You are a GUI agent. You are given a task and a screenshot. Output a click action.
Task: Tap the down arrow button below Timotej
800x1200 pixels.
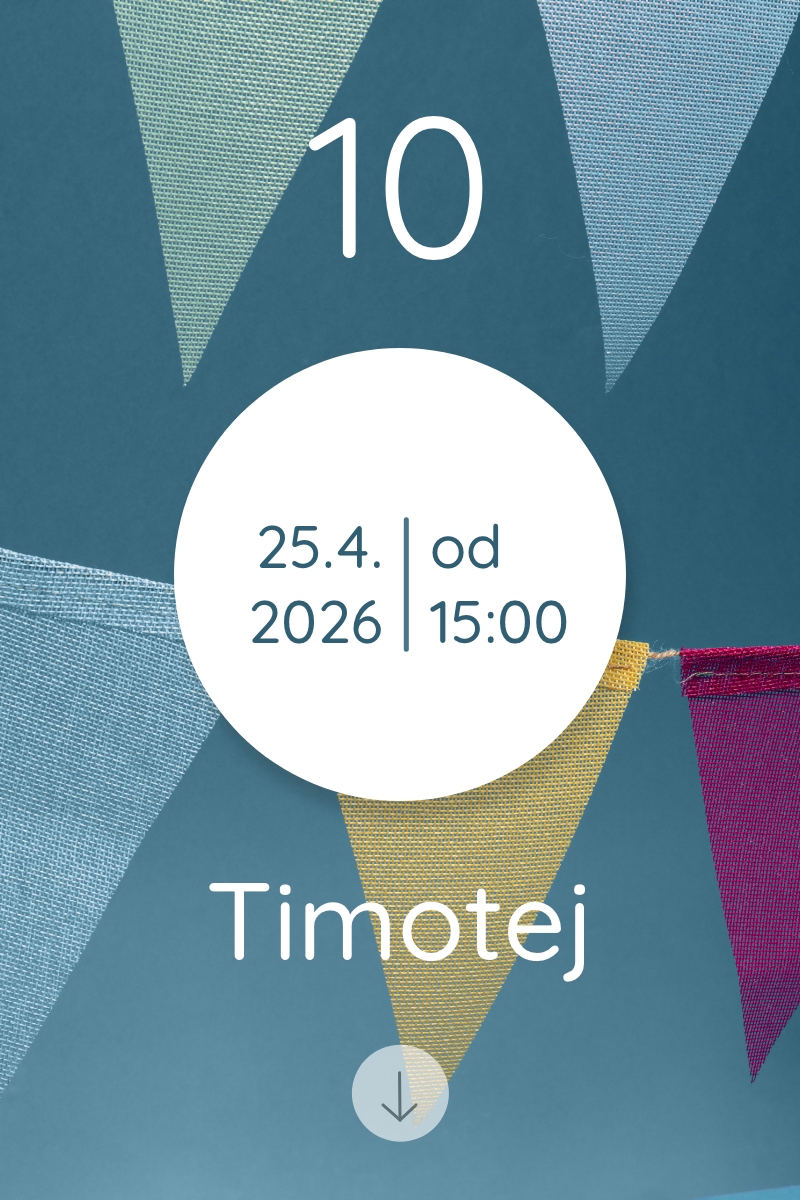tap(400, 1093)
